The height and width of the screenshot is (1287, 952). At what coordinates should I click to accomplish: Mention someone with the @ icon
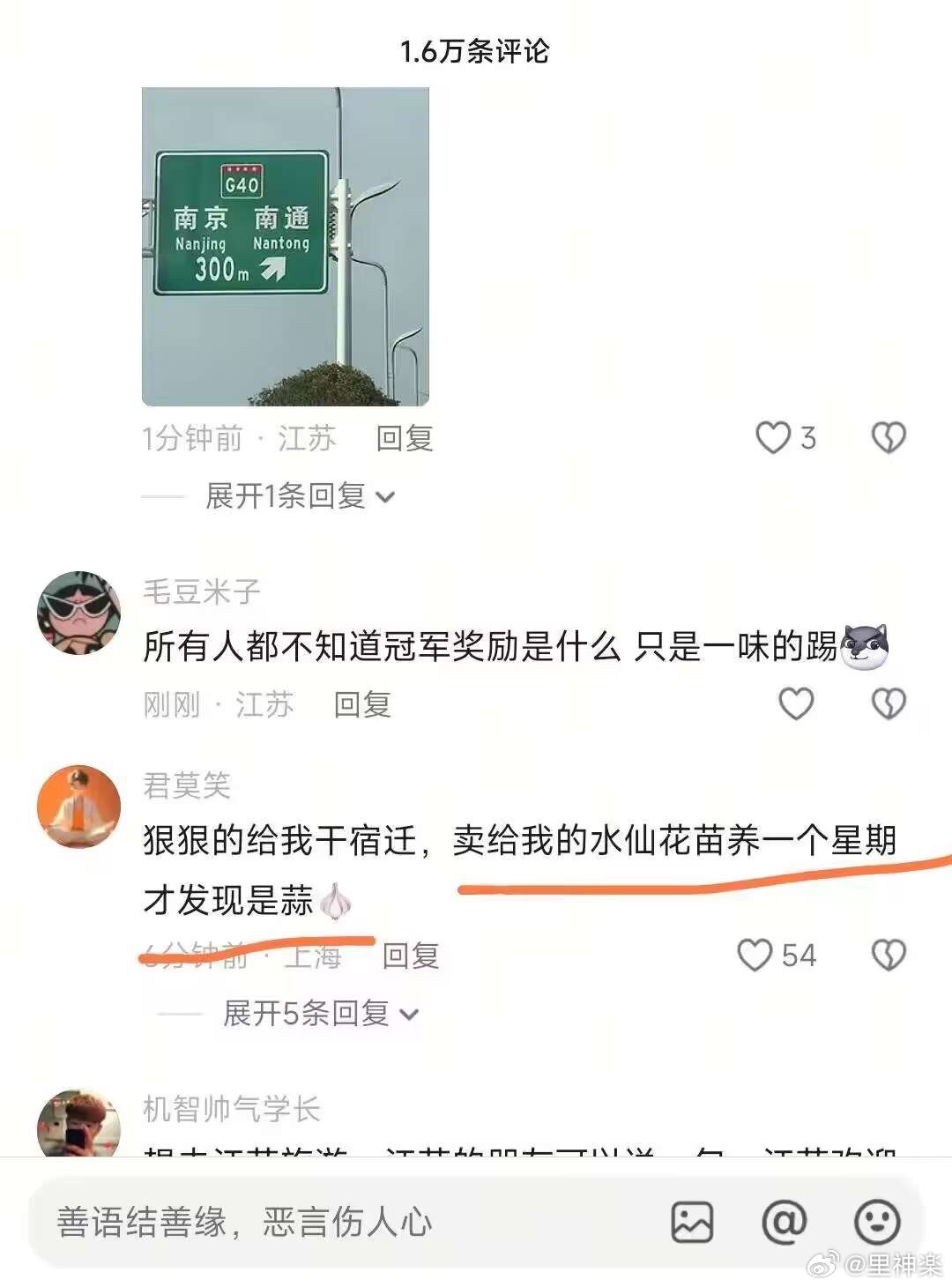coord(784,1223)
